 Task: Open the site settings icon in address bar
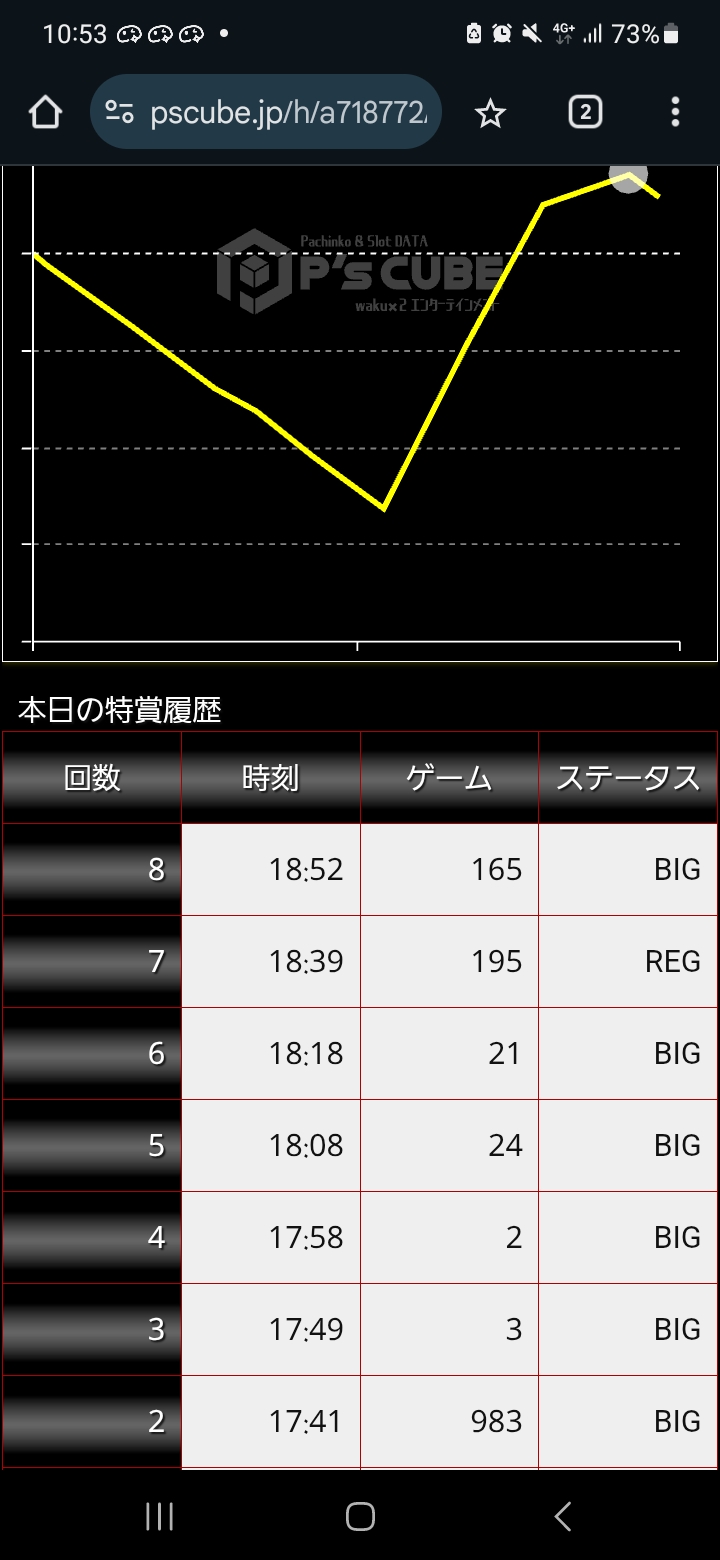click(x=119, y=112)
